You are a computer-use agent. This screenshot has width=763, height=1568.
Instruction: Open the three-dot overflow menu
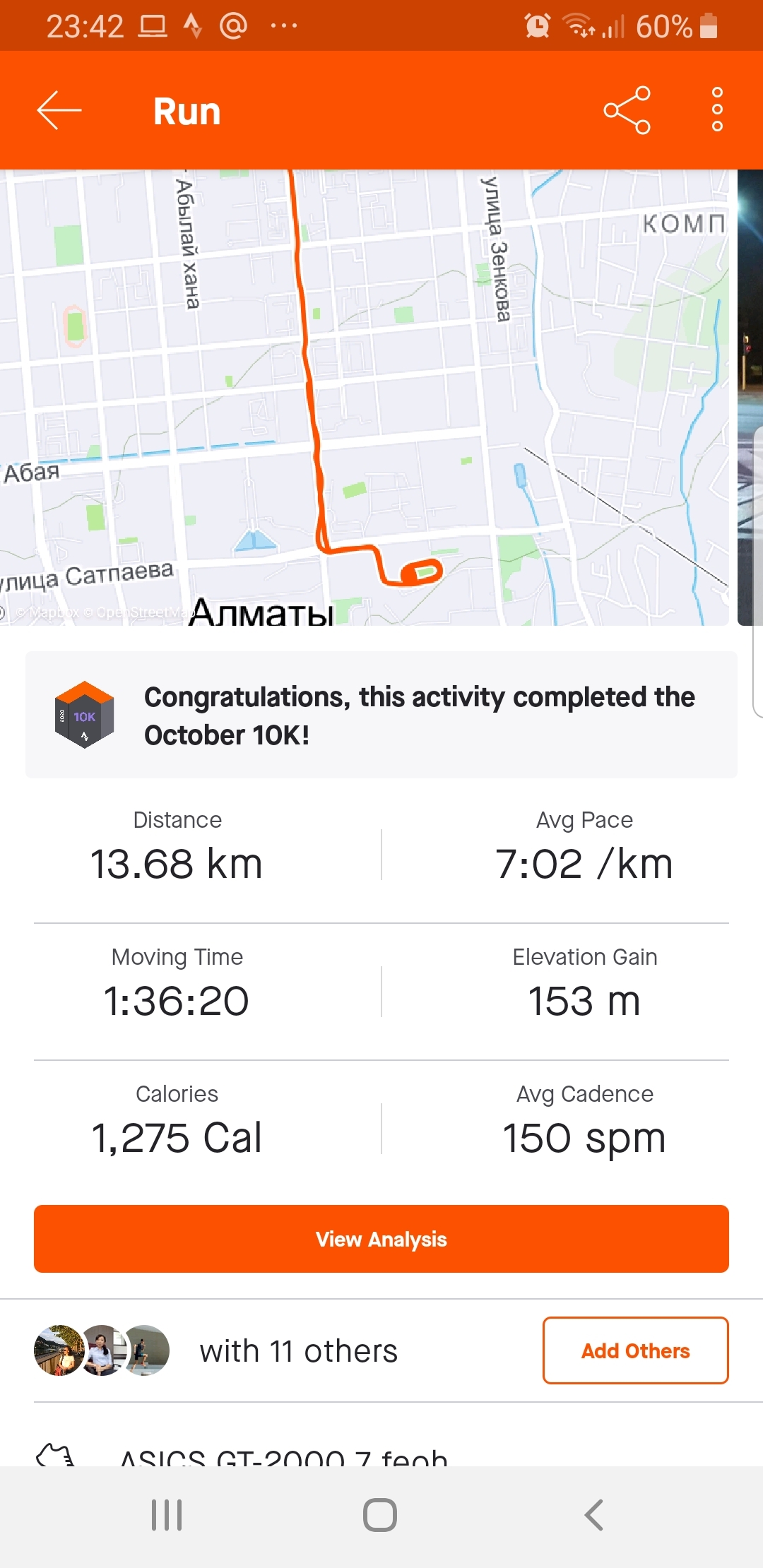click(x=717, y=110)
